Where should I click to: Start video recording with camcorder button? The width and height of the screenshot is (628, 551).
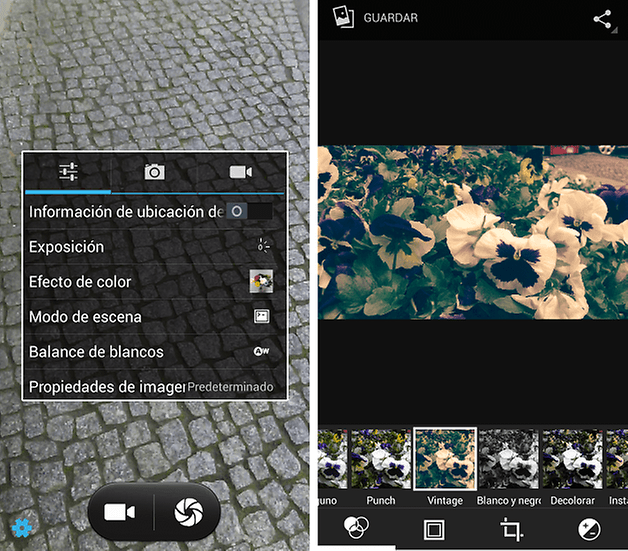[x=120, y=512]
